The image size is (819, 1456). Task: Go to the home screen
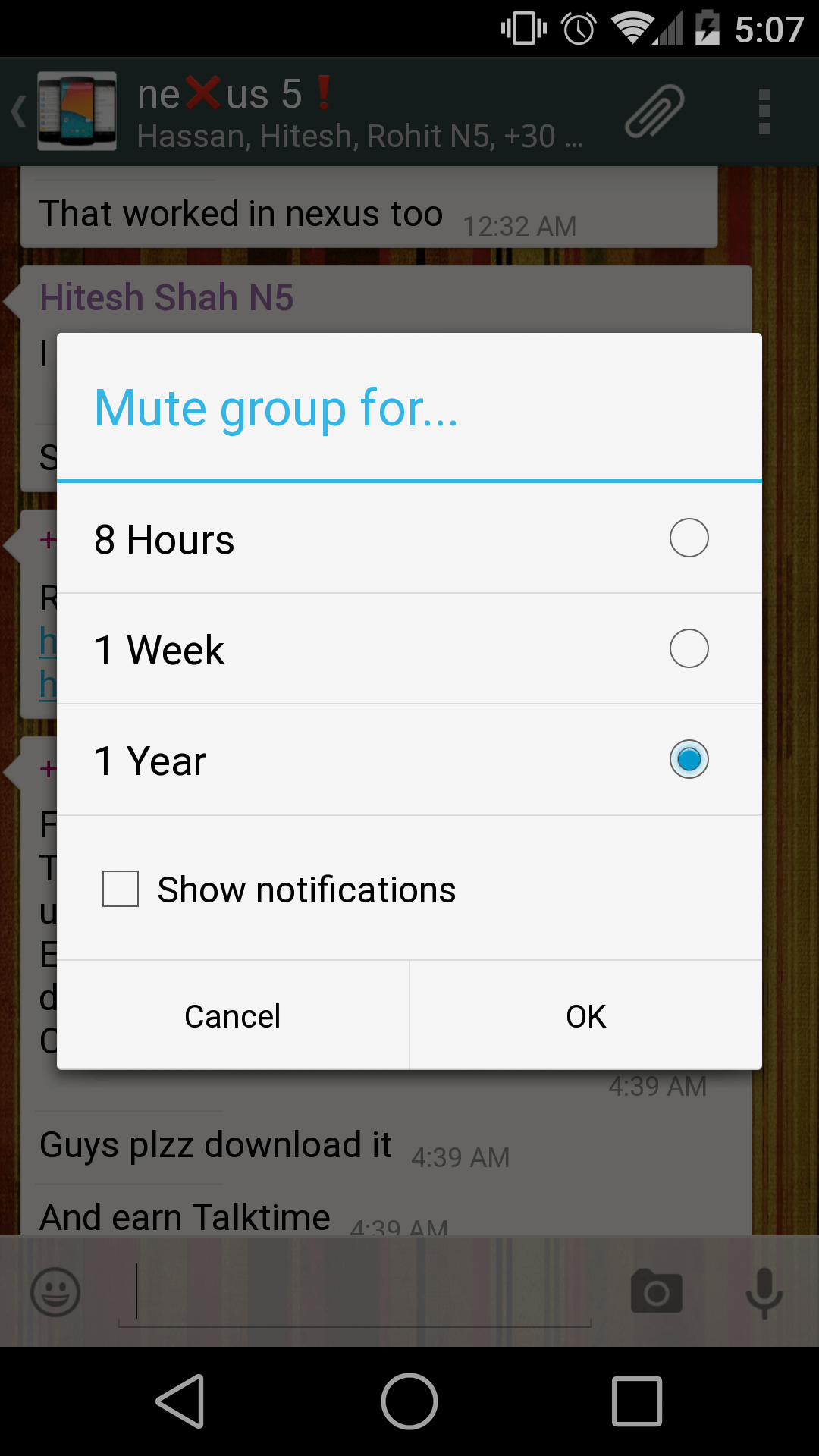pos(409,1401)
